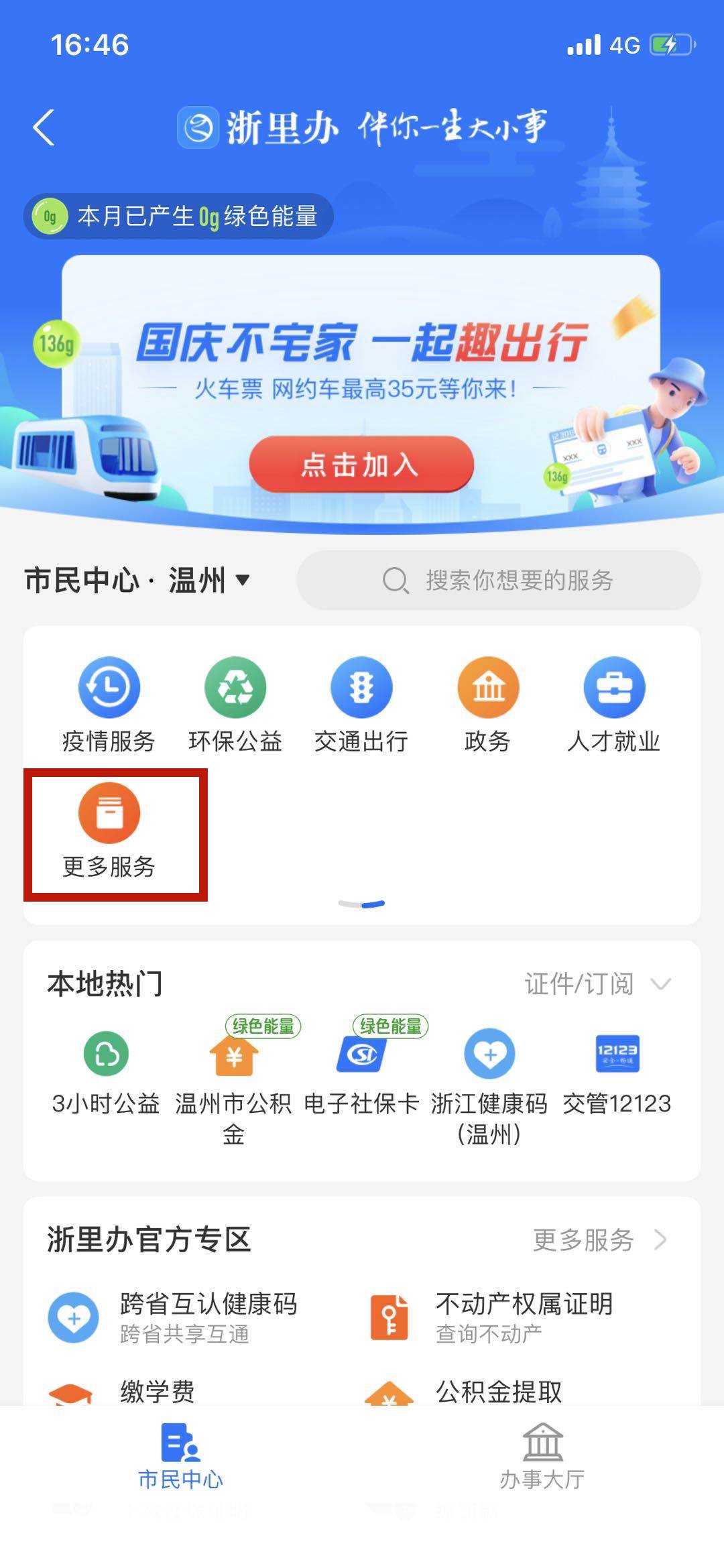The height and width of the screenshot is (1568, 724).
Task: Launch 电子社保卡
Action: [361, 1073]
